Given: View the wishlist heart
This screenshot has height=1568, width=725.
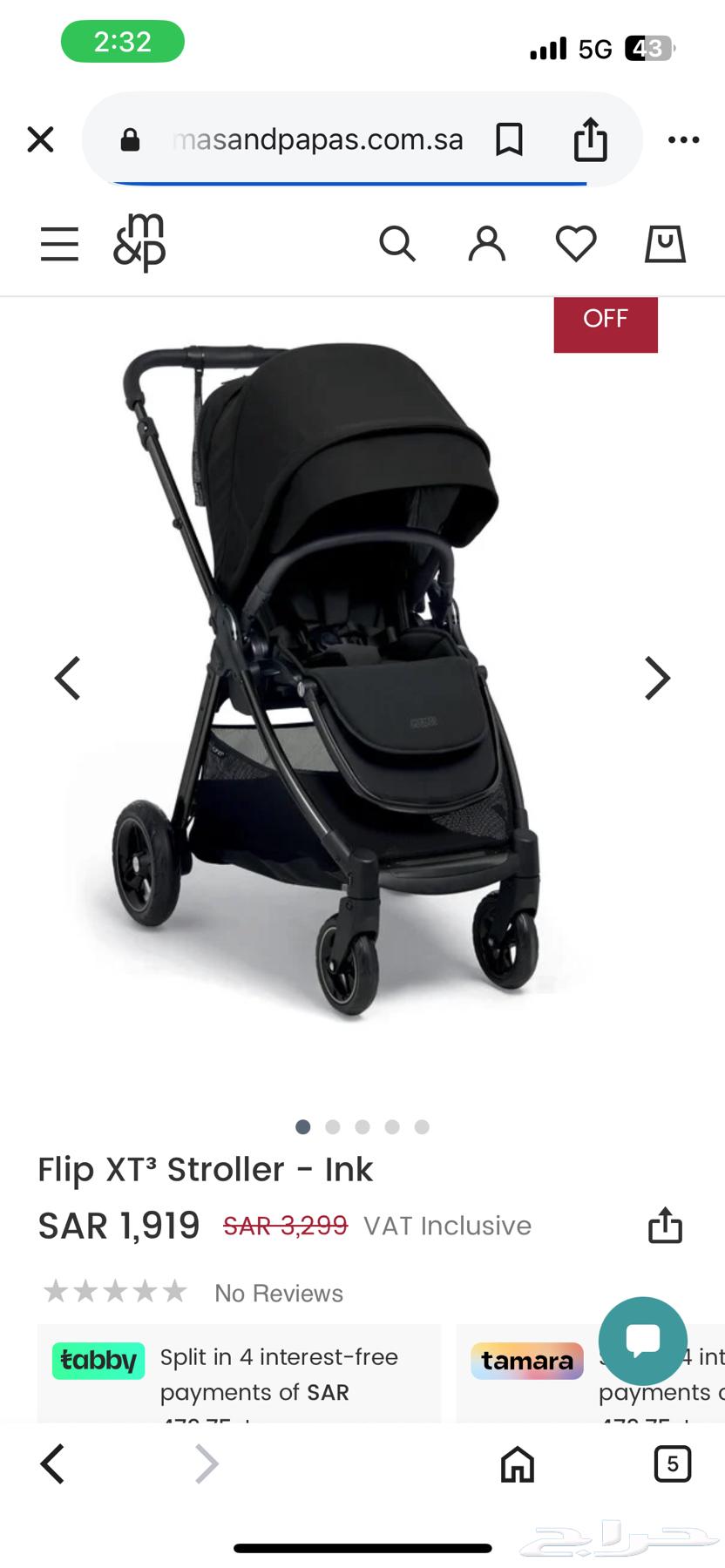Looking at the screenshot, I should [576, 244].
